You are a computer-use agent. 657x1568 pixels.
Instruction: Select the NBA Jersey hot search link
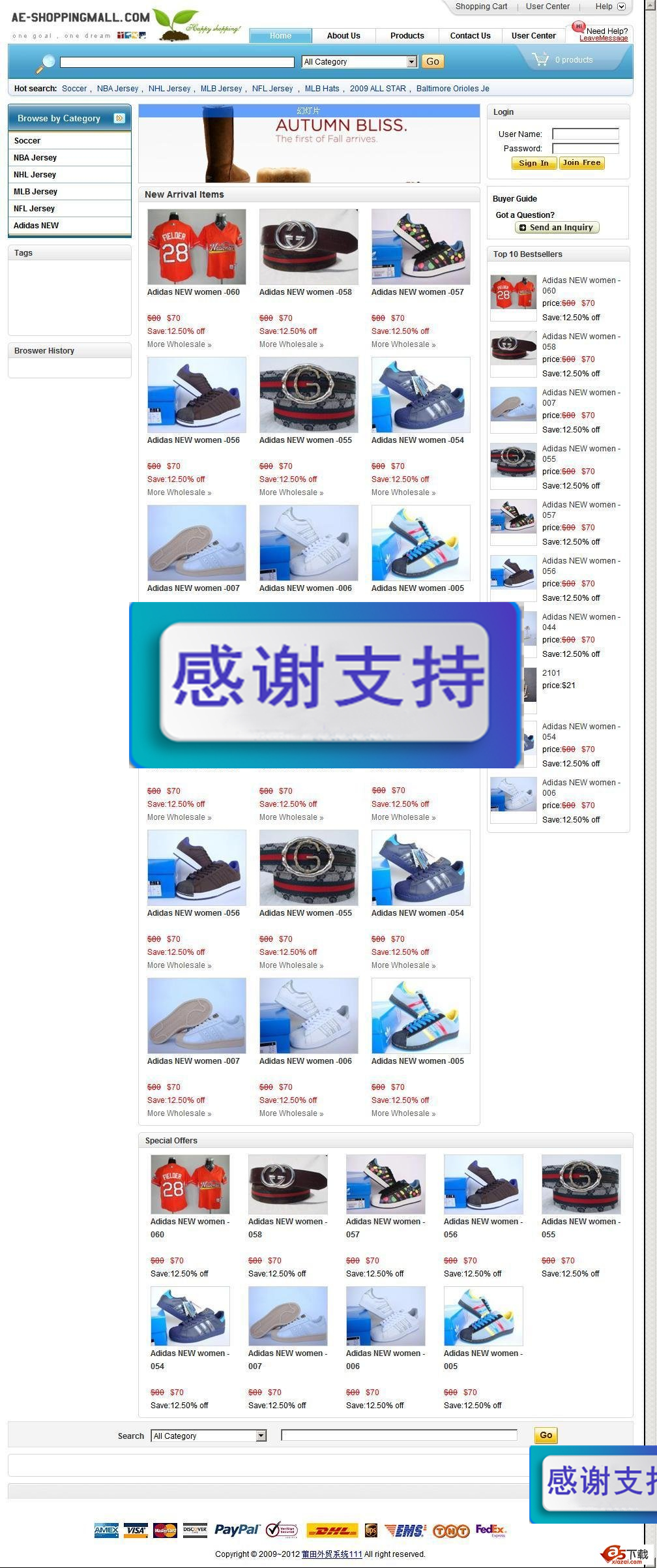[117, 89]
